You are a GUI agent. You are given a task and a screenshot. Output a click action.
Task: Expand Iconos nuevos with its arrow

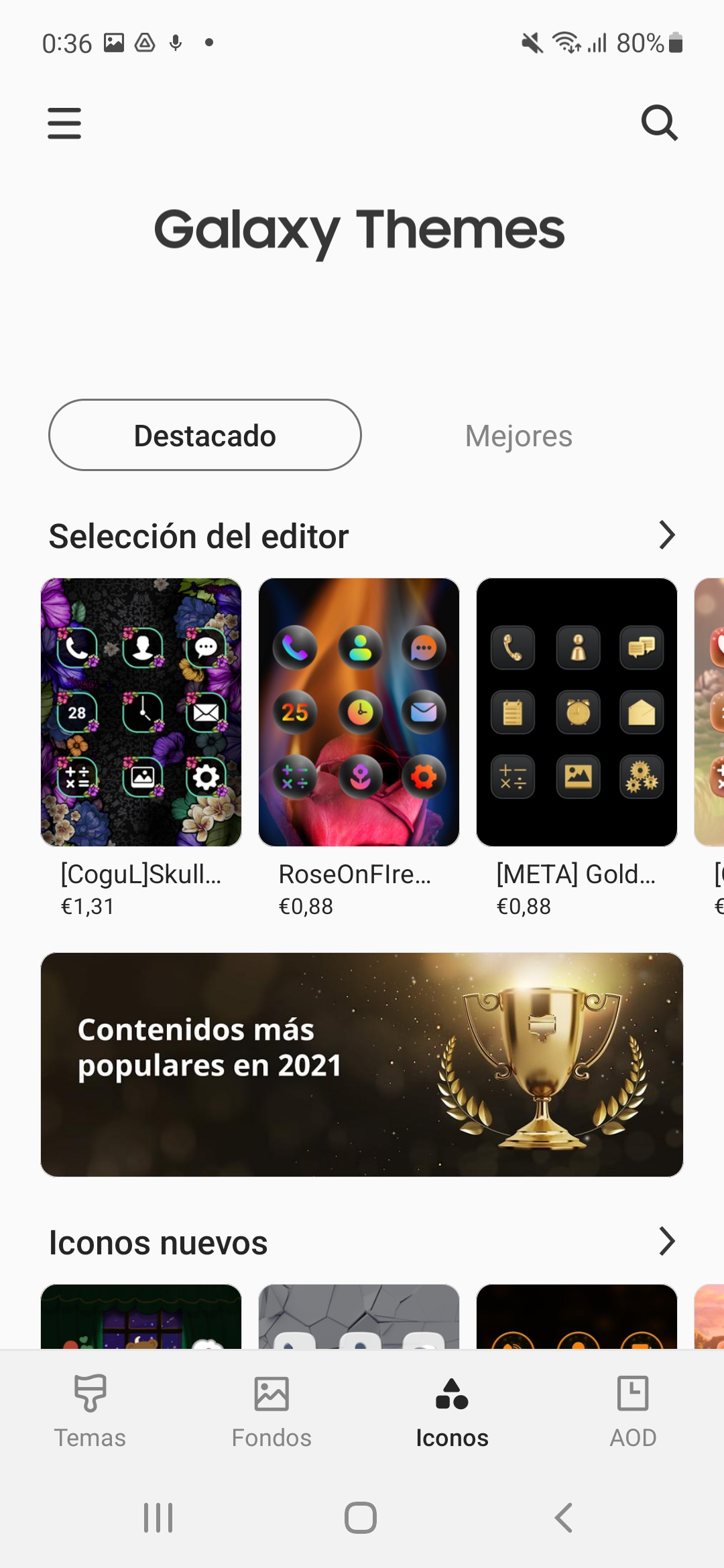point(666,1241)
